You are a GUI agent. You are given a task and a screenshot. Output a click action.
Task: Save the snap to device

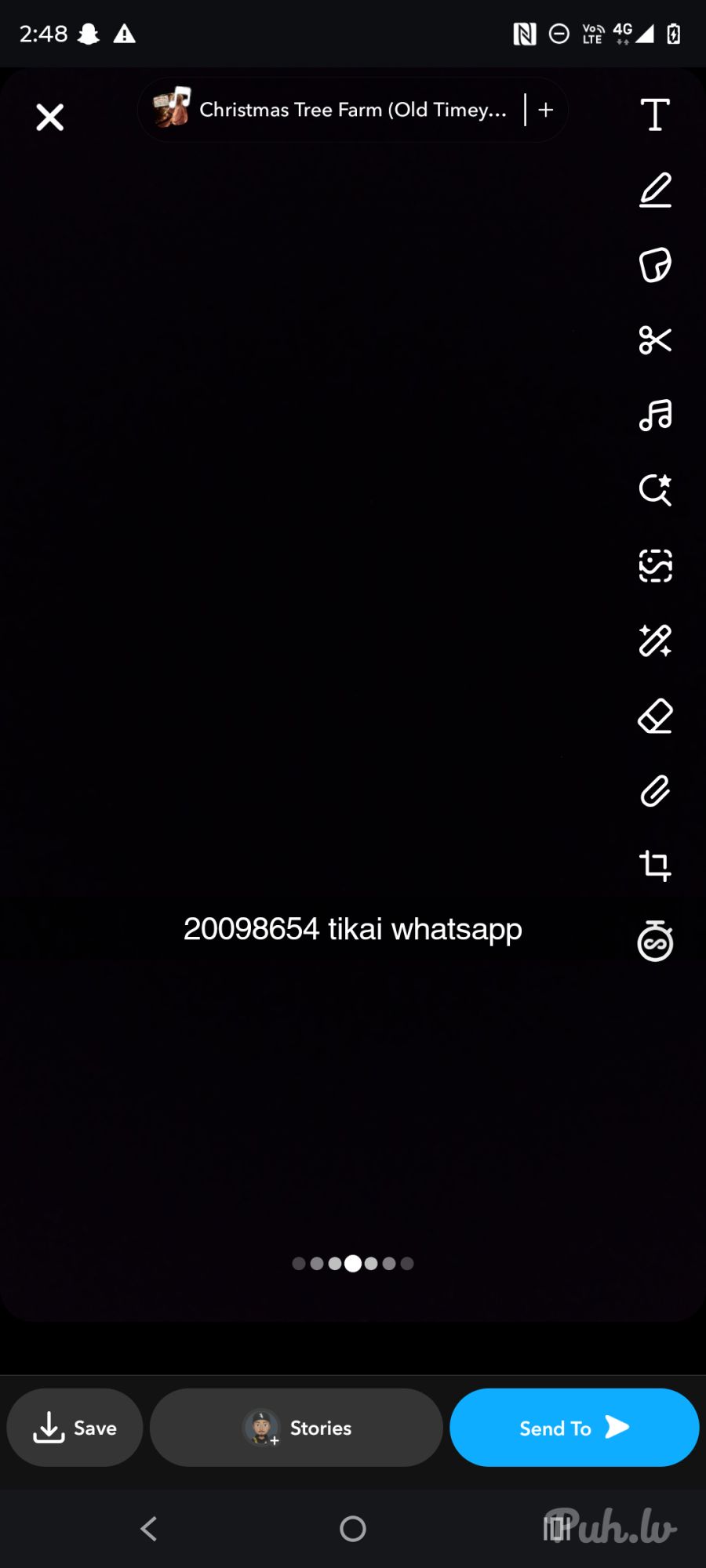(75, 1428)
